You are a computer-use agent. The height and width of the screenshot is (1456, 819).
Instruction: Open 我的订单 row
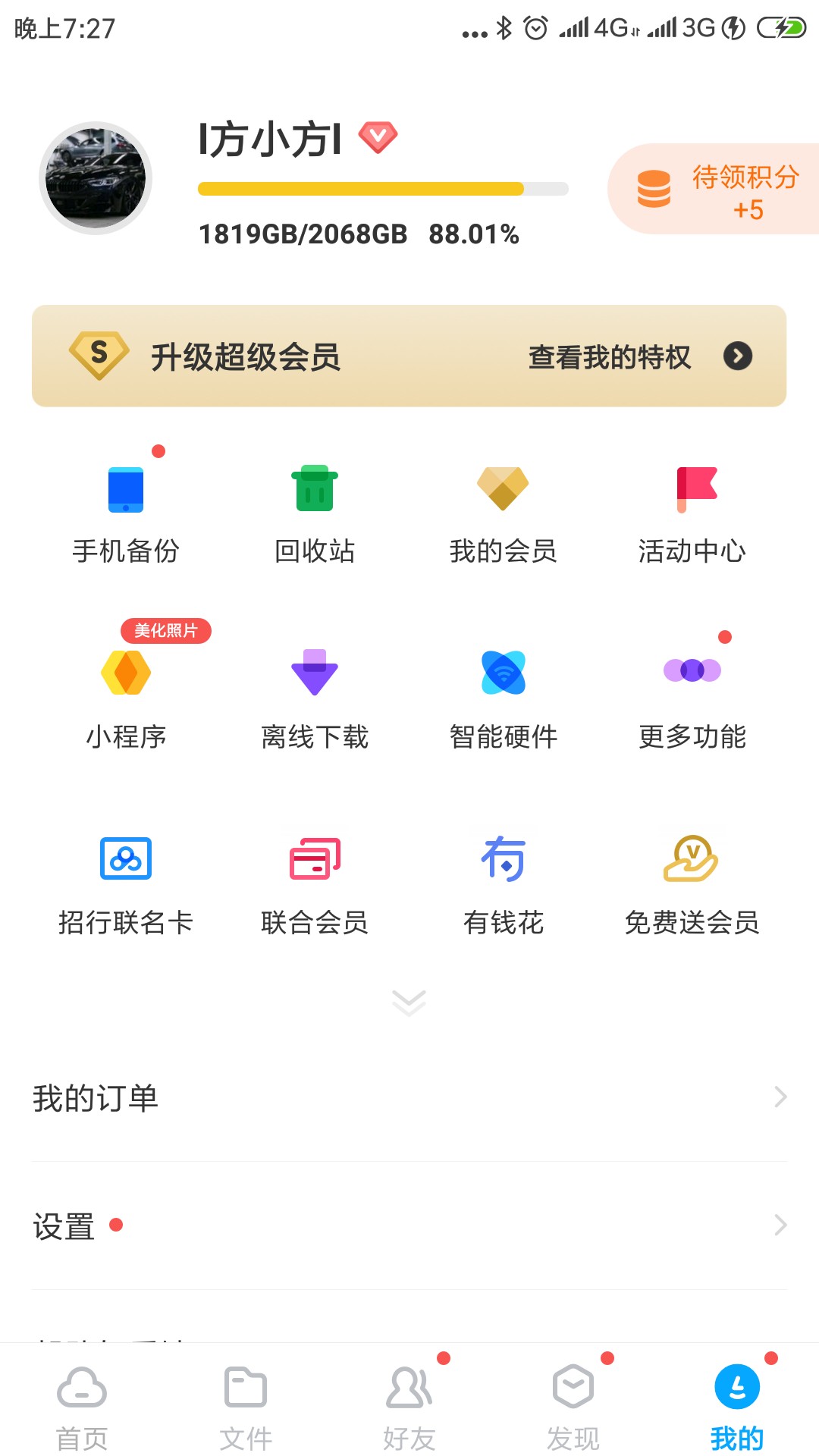click(409, 1097)
